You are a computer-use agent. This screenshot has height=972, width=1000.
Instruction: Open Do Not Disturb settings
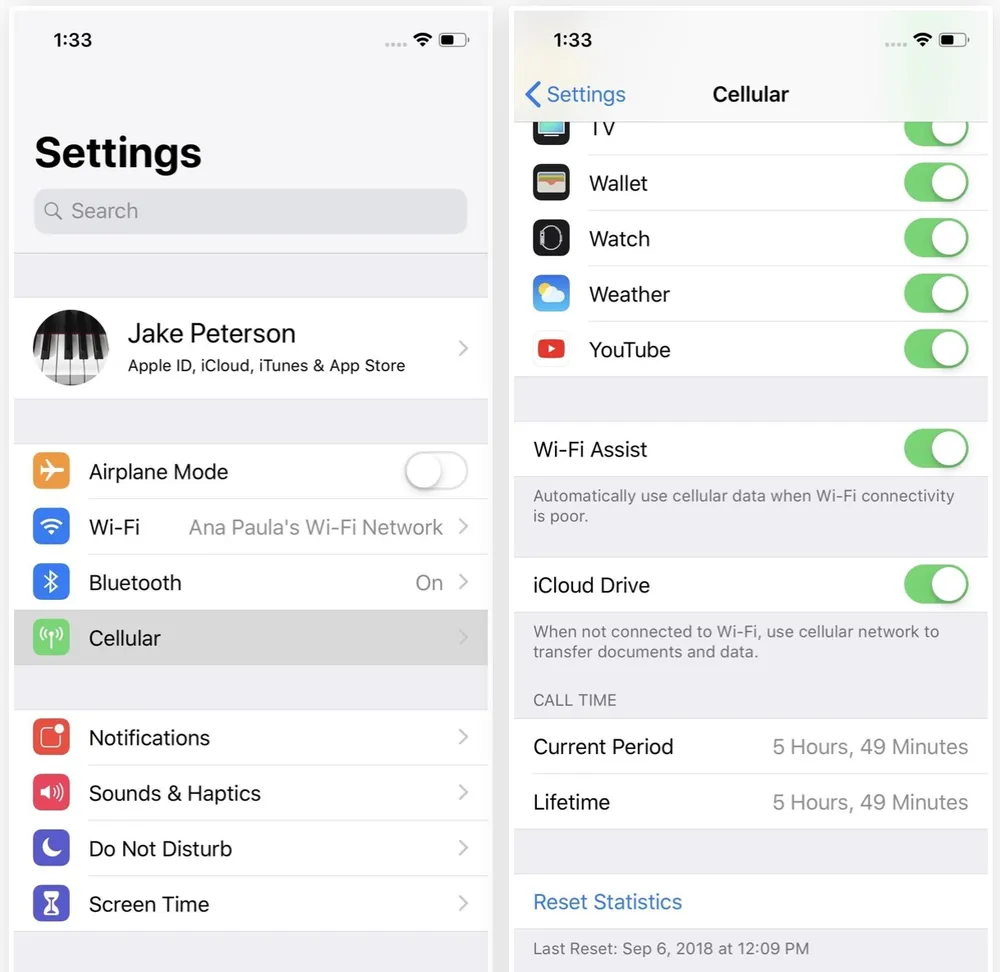(250, 849)
